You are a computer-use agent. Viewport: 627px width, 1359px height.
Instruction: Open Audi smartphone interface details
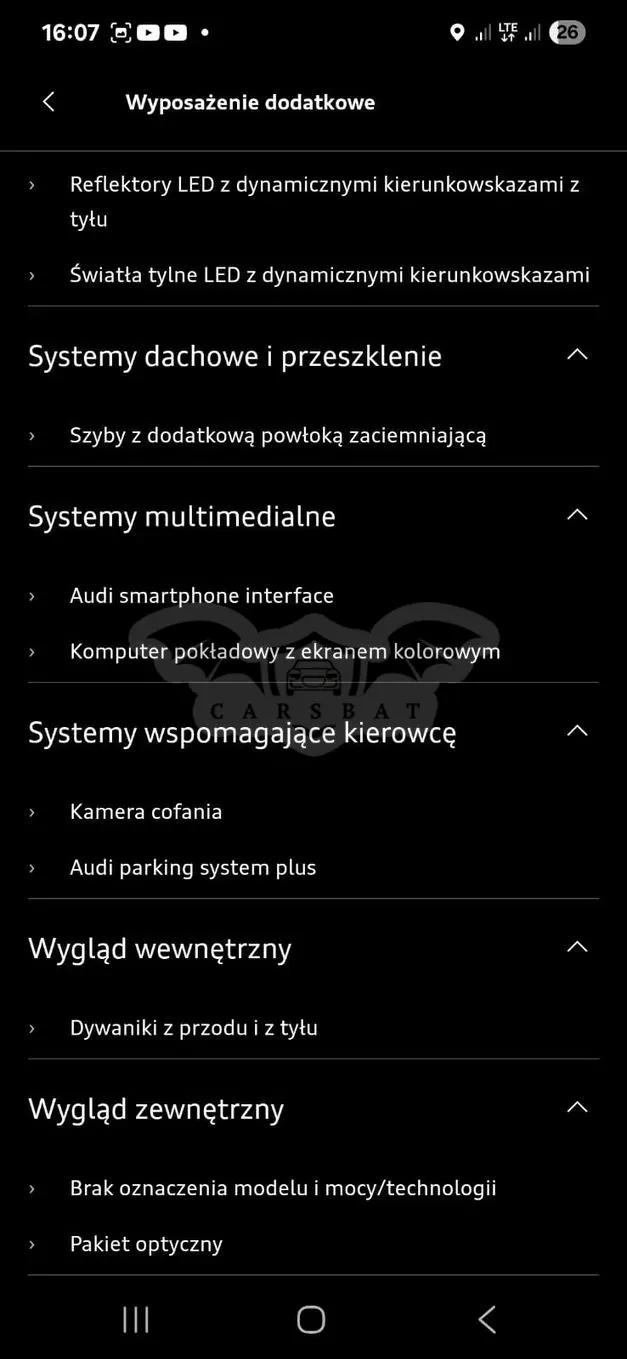tap(313, 596)
